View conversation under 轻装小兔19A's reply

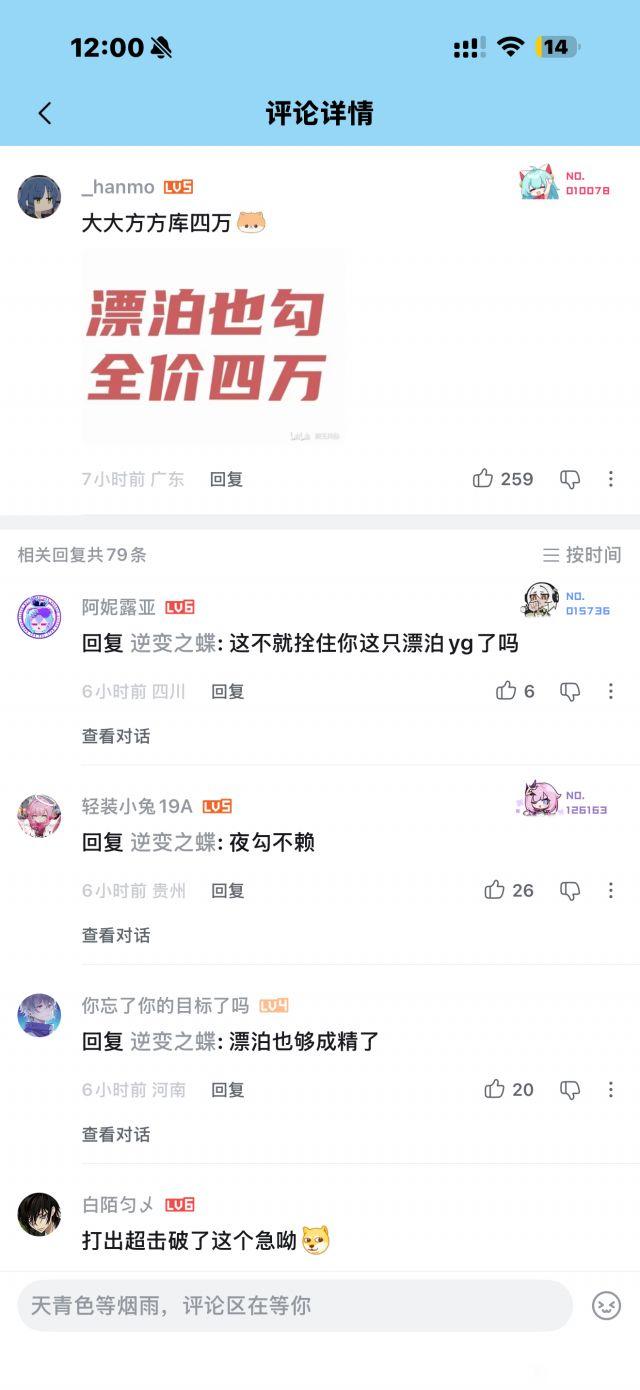(x=116, y=935)
